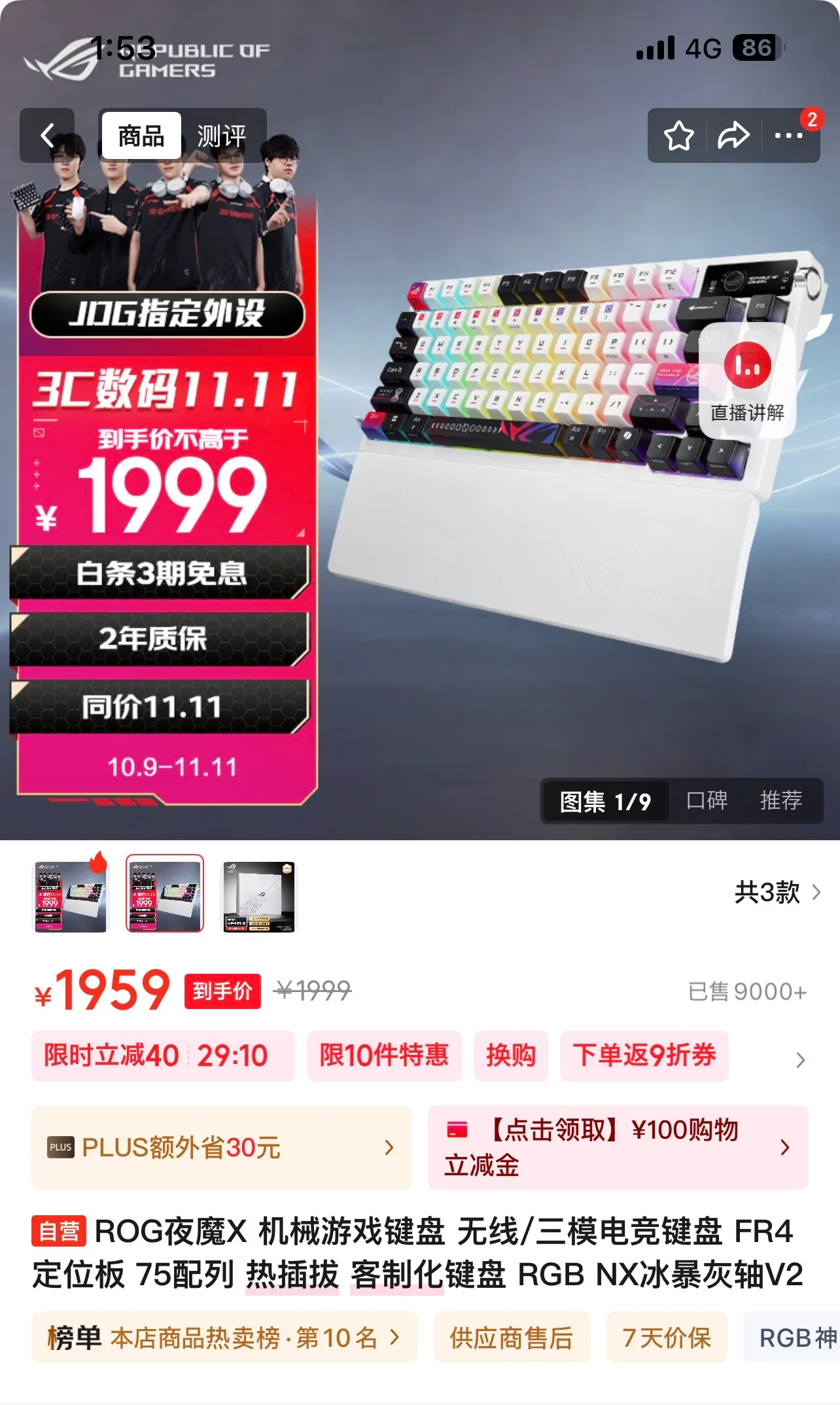The image size is (840, 1405).
Task: Tap the 限10件特惠 promotion chip
Action: [384, 1056]
